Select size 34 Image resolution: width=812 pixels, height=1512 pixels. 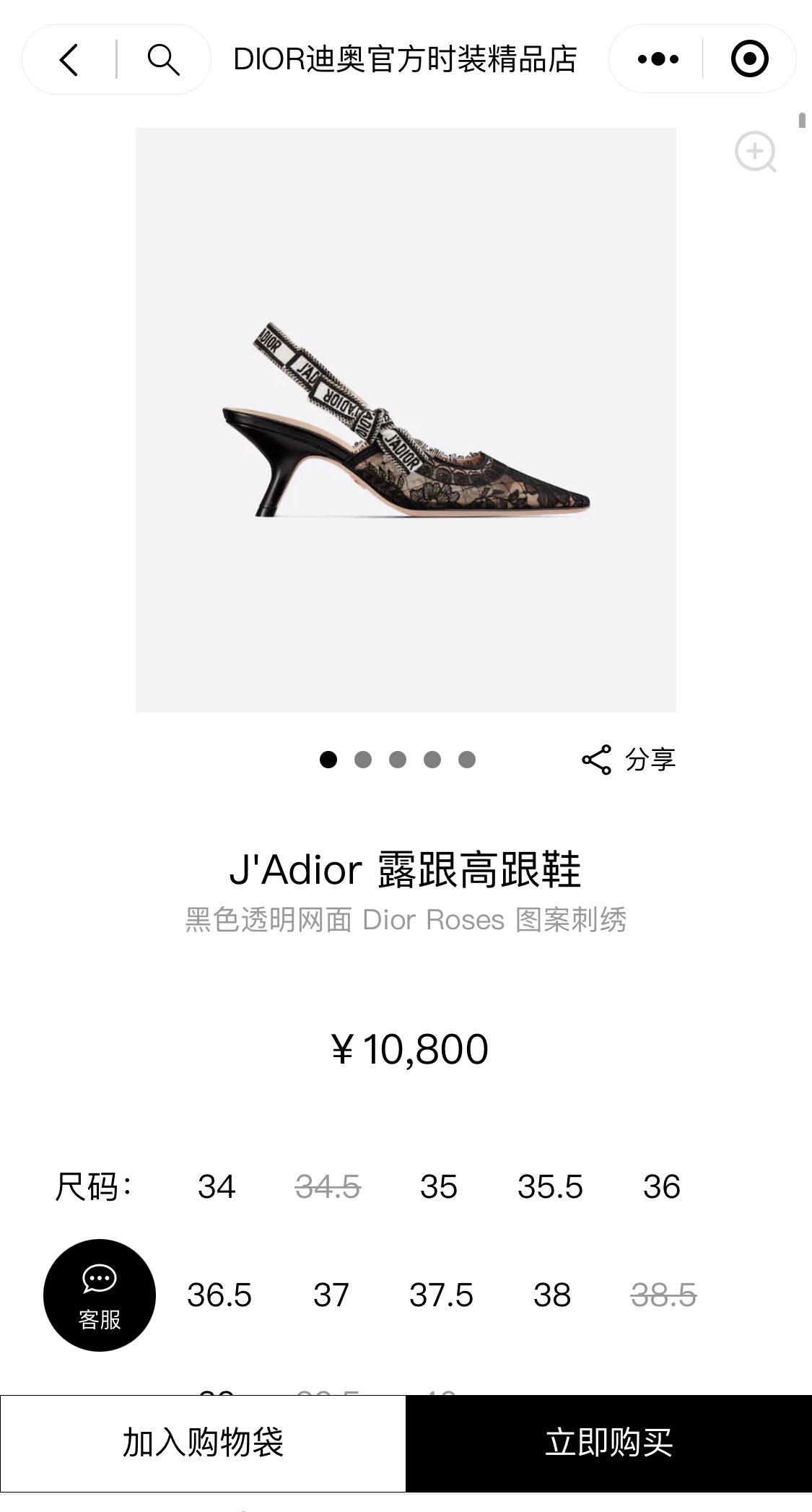217,1187
